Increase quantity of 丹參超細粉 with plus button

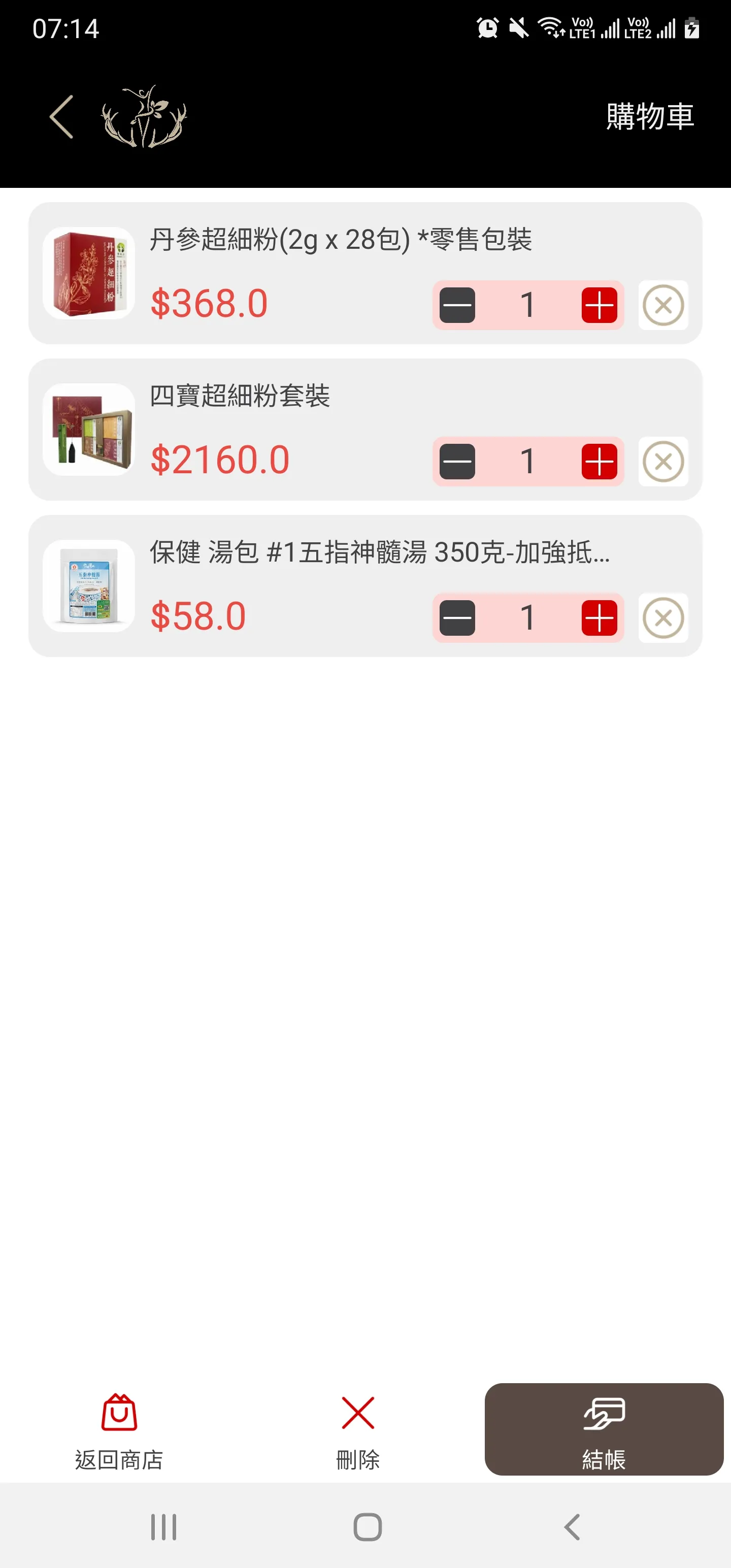(600, 305)
